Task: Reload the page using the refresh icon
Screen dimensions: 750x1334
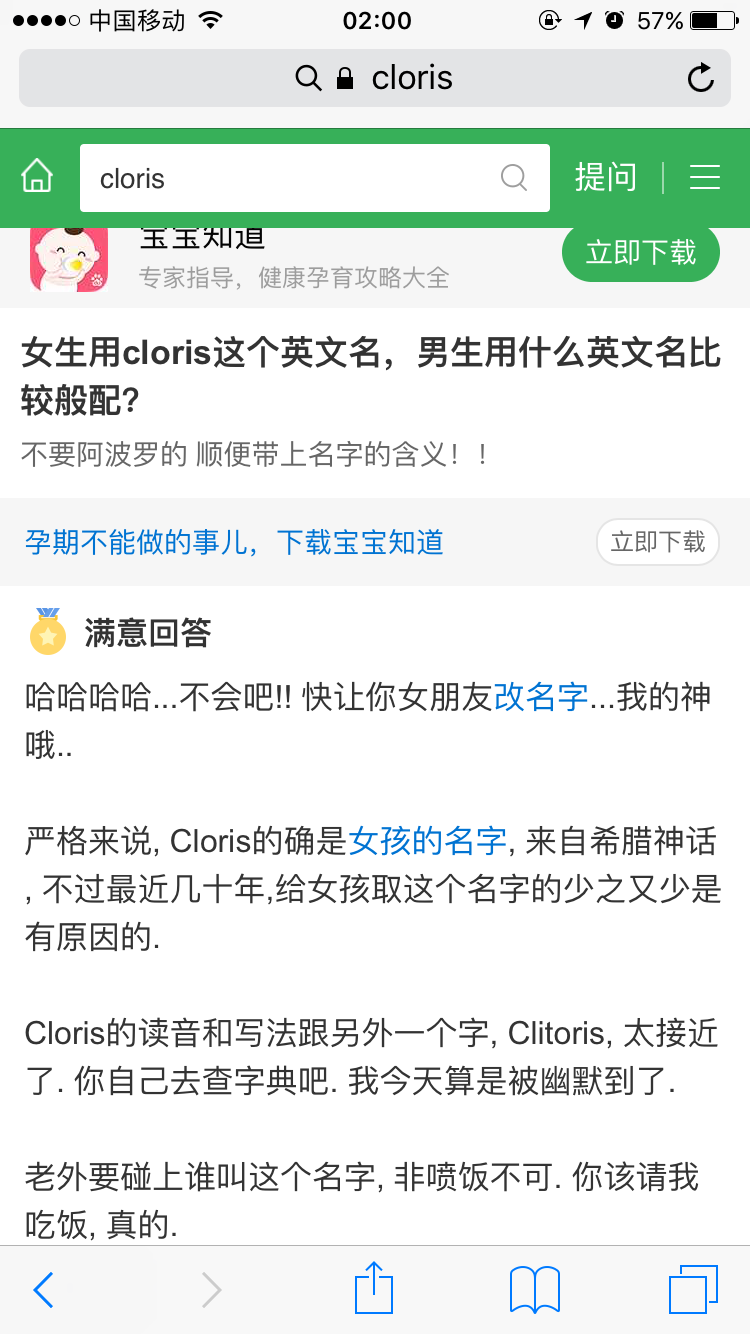Action: click(x=700, y=81)
